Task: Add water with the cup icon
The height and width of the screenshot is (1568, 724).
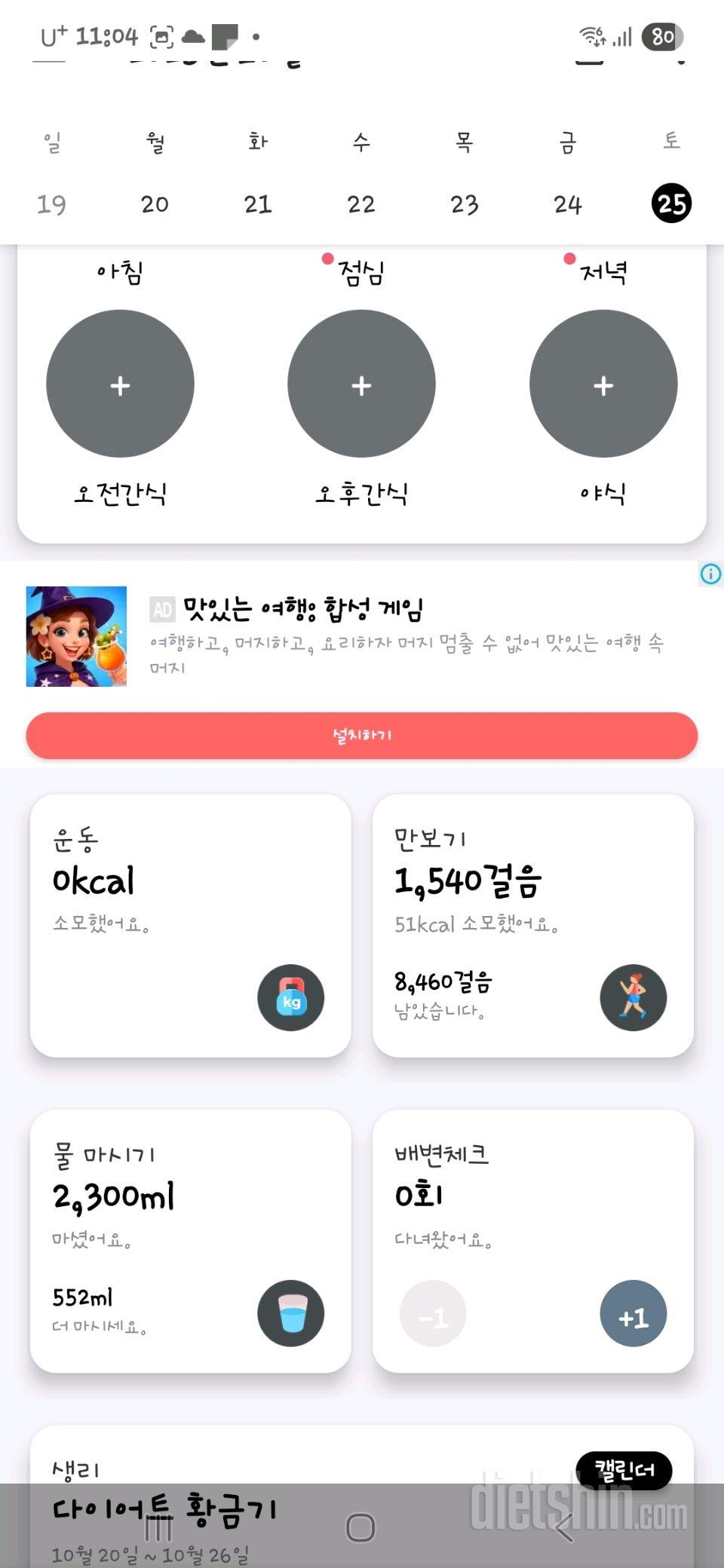Action: point(290,1313)
